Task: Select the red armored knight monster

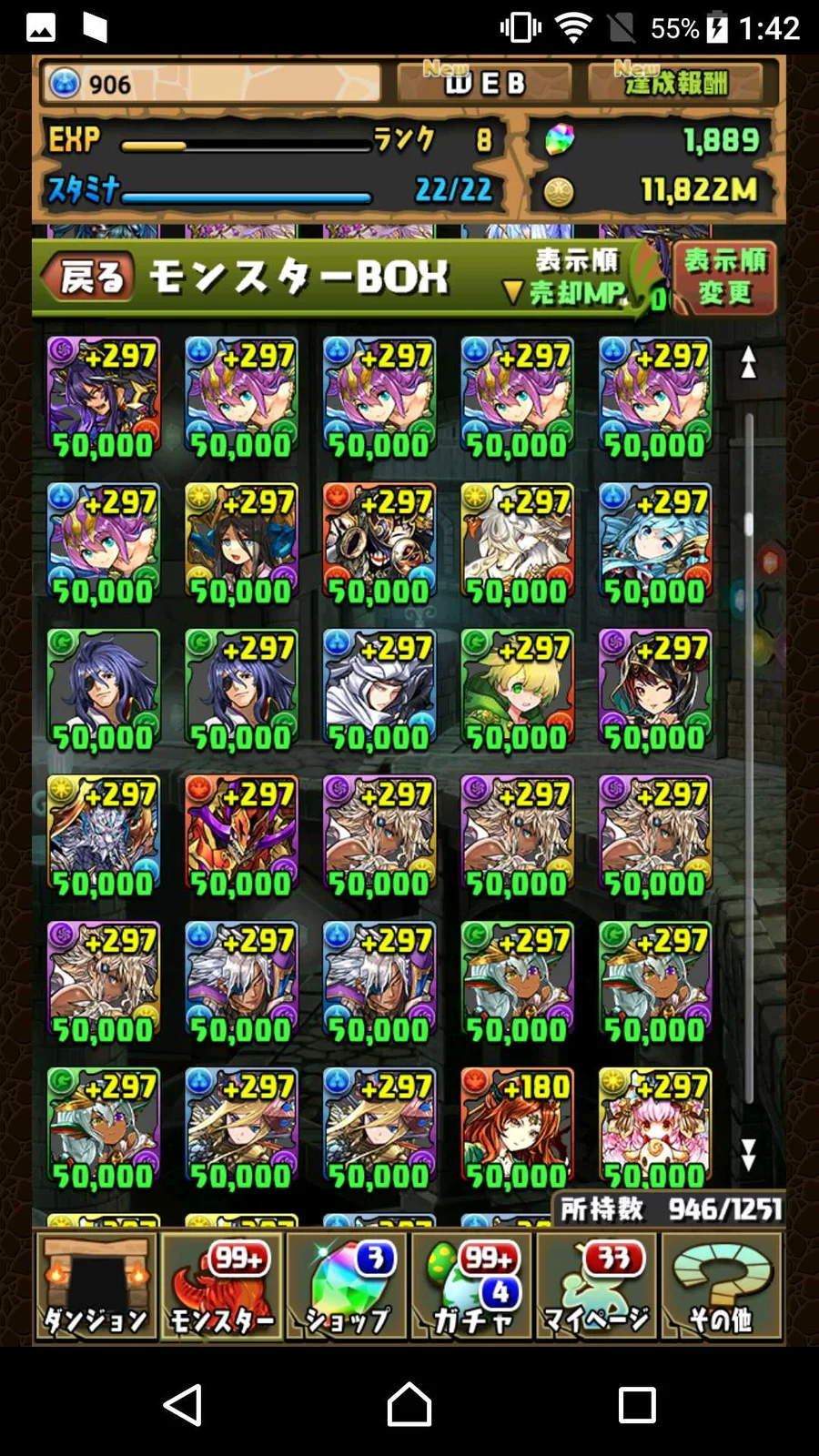Action: pos(379,543)
